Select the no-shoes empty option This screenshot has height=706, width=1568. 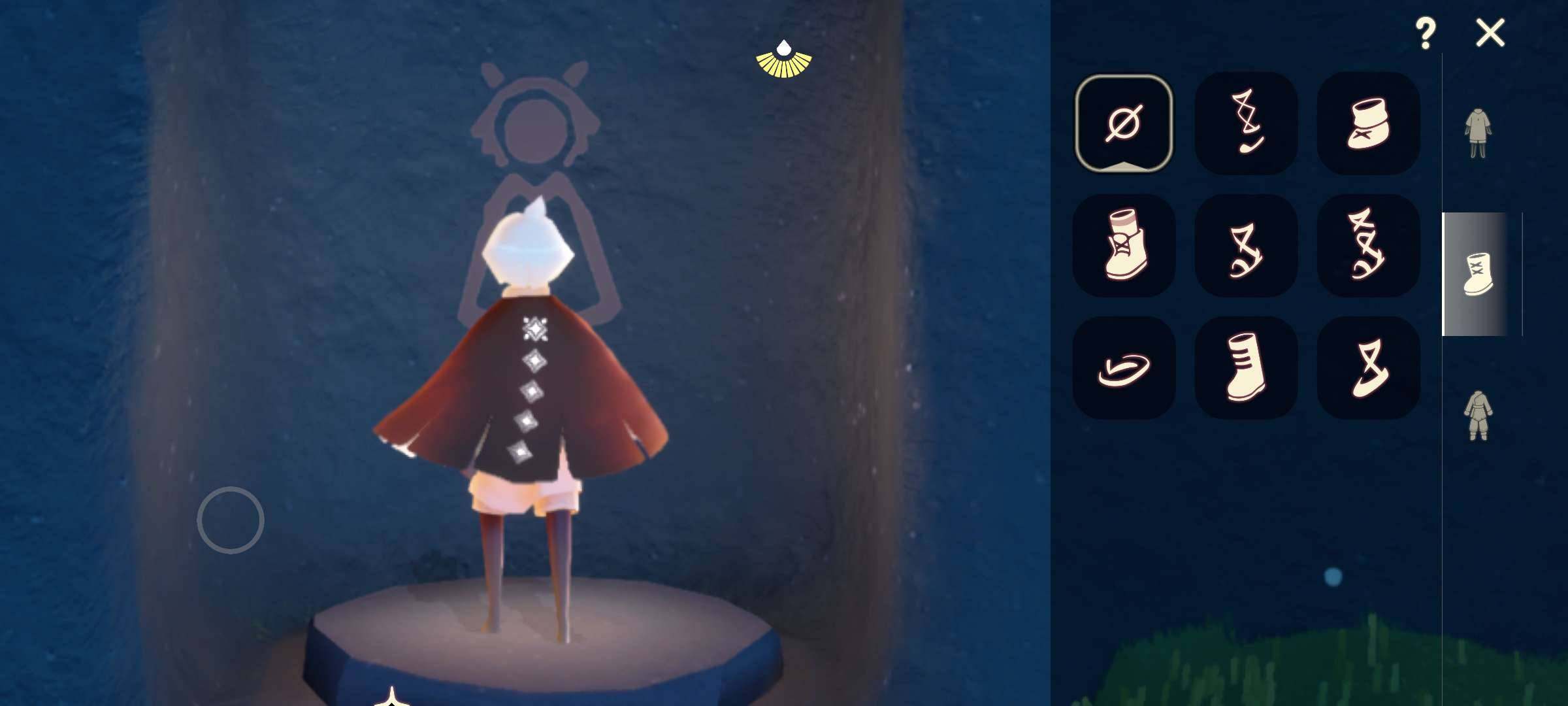click(x=1124, y=123)
